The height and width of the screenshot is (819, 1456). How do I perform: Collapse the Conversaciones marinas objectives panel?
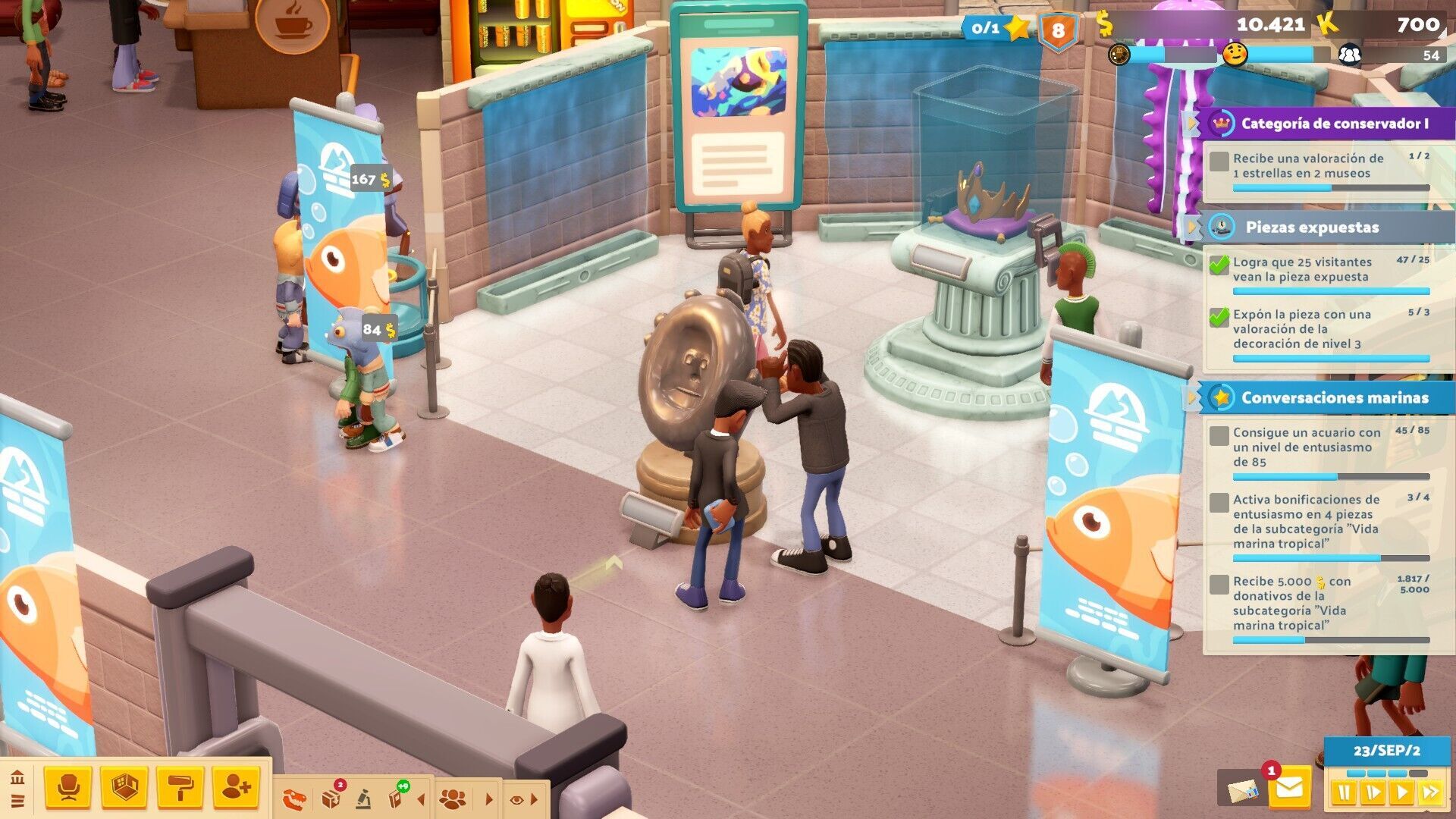[x=1193, y=397]
